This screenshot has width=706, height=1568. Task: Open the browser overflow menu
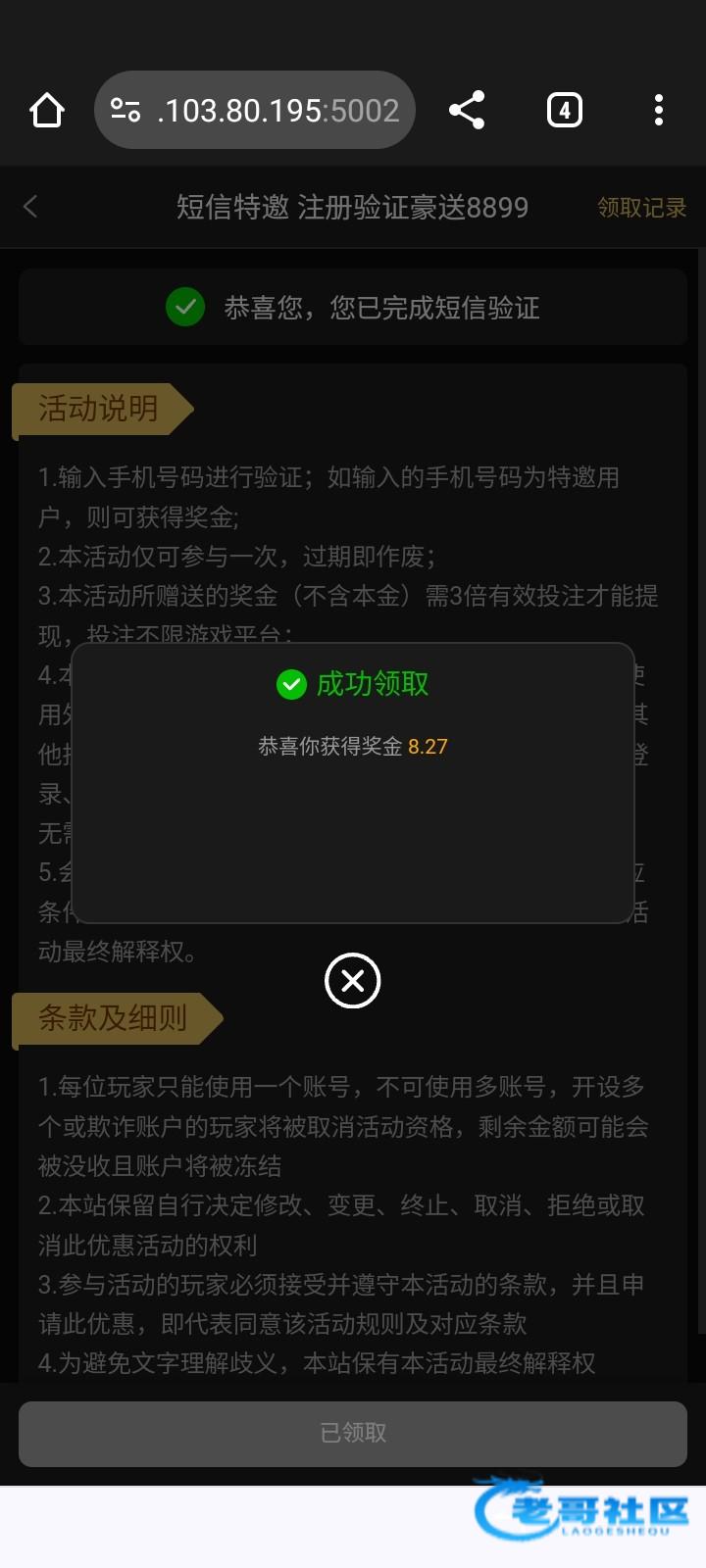(x=659, y=110)
